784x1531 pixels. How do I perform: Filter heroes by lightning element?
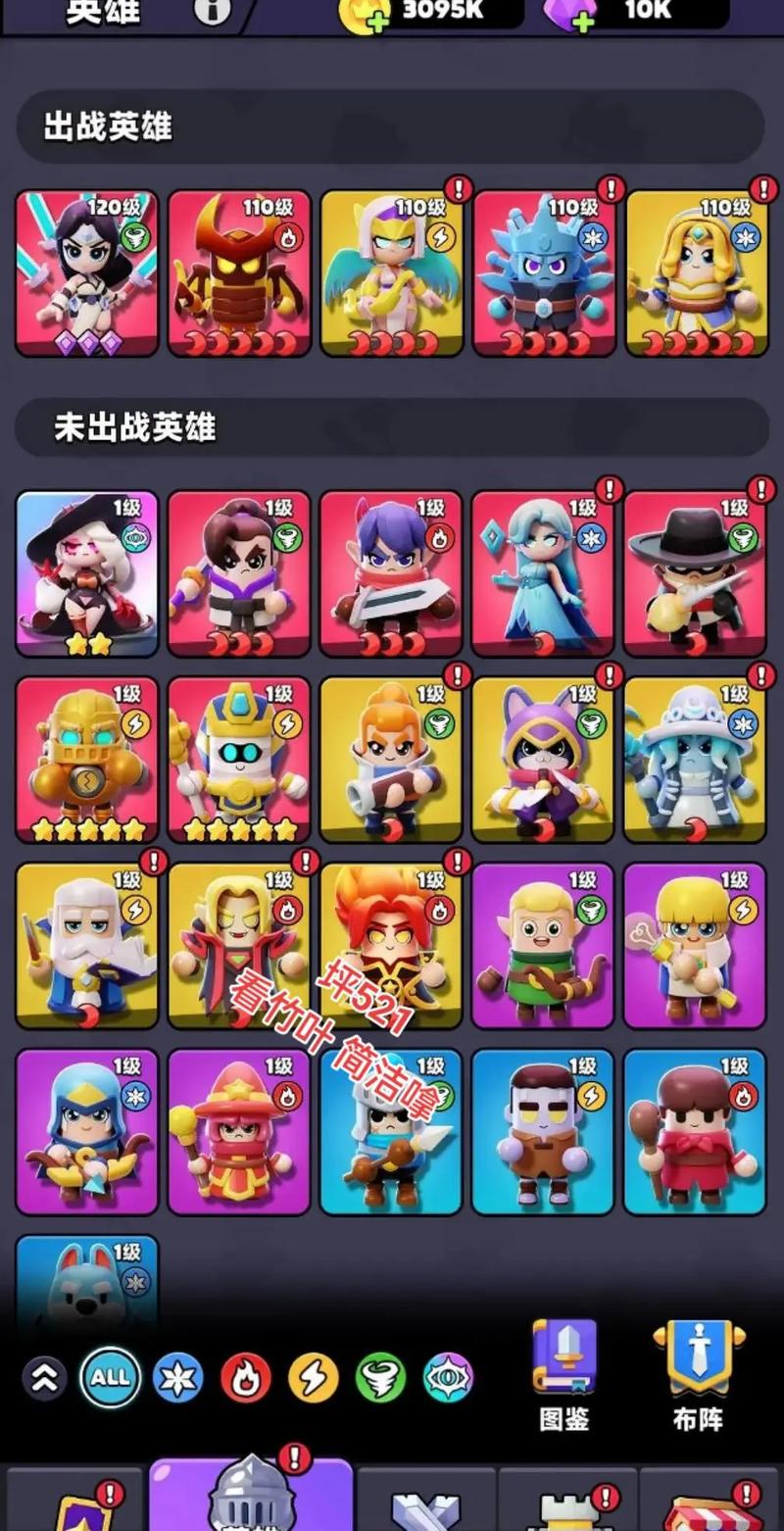[314, 1377]
